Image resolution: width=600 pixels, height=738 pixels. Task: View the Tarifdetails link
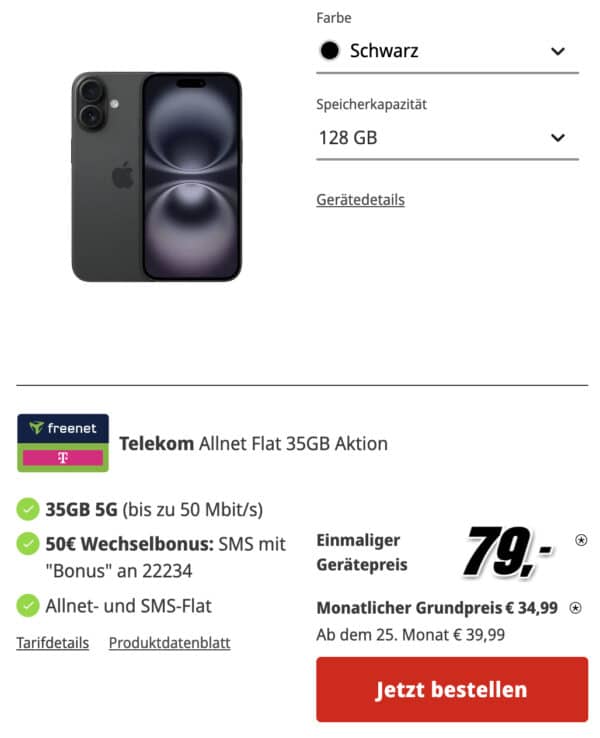click(52, 643)
